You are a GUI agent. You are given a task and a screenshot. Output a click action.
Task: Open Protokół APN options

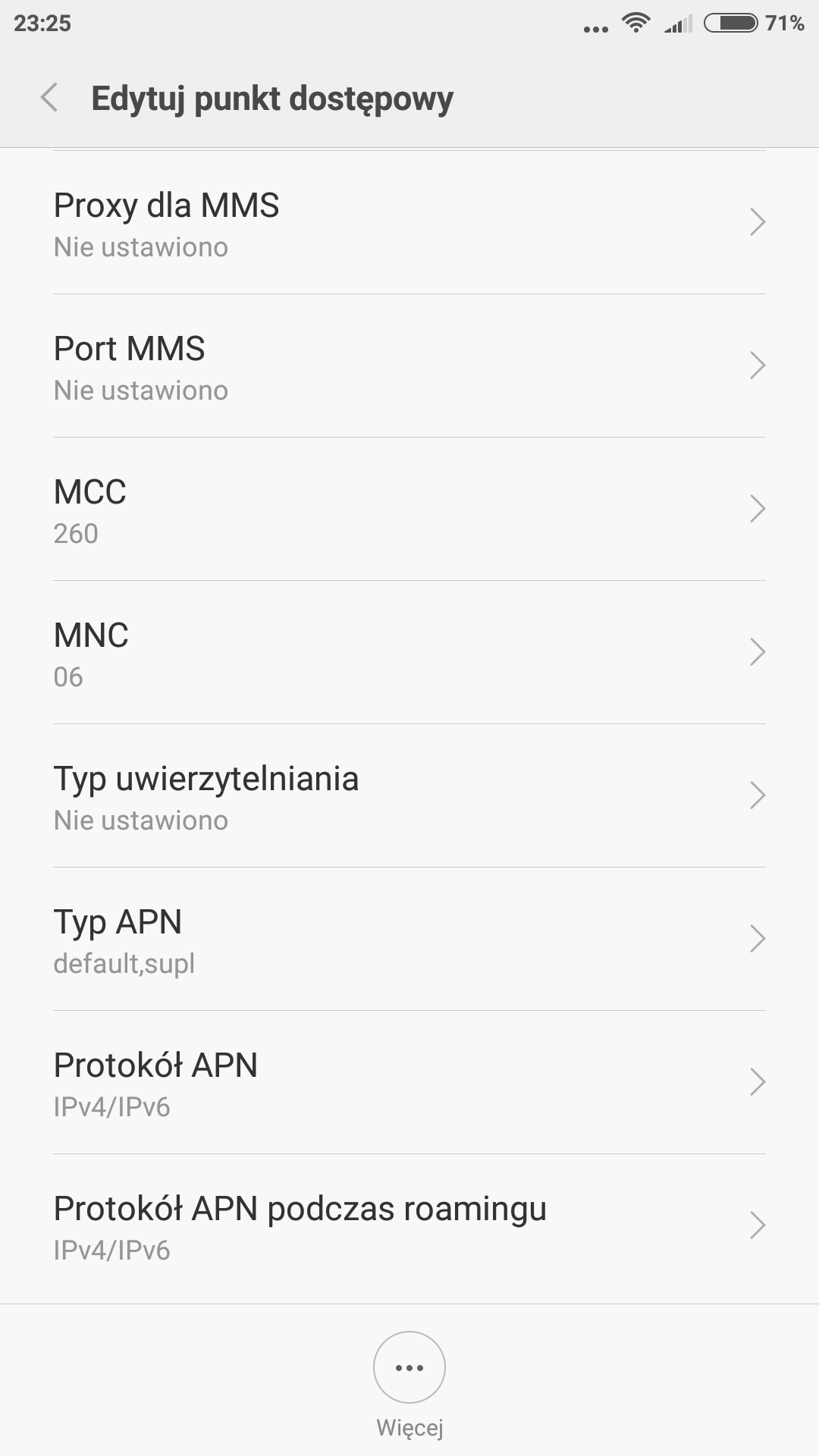(409, 1083)
